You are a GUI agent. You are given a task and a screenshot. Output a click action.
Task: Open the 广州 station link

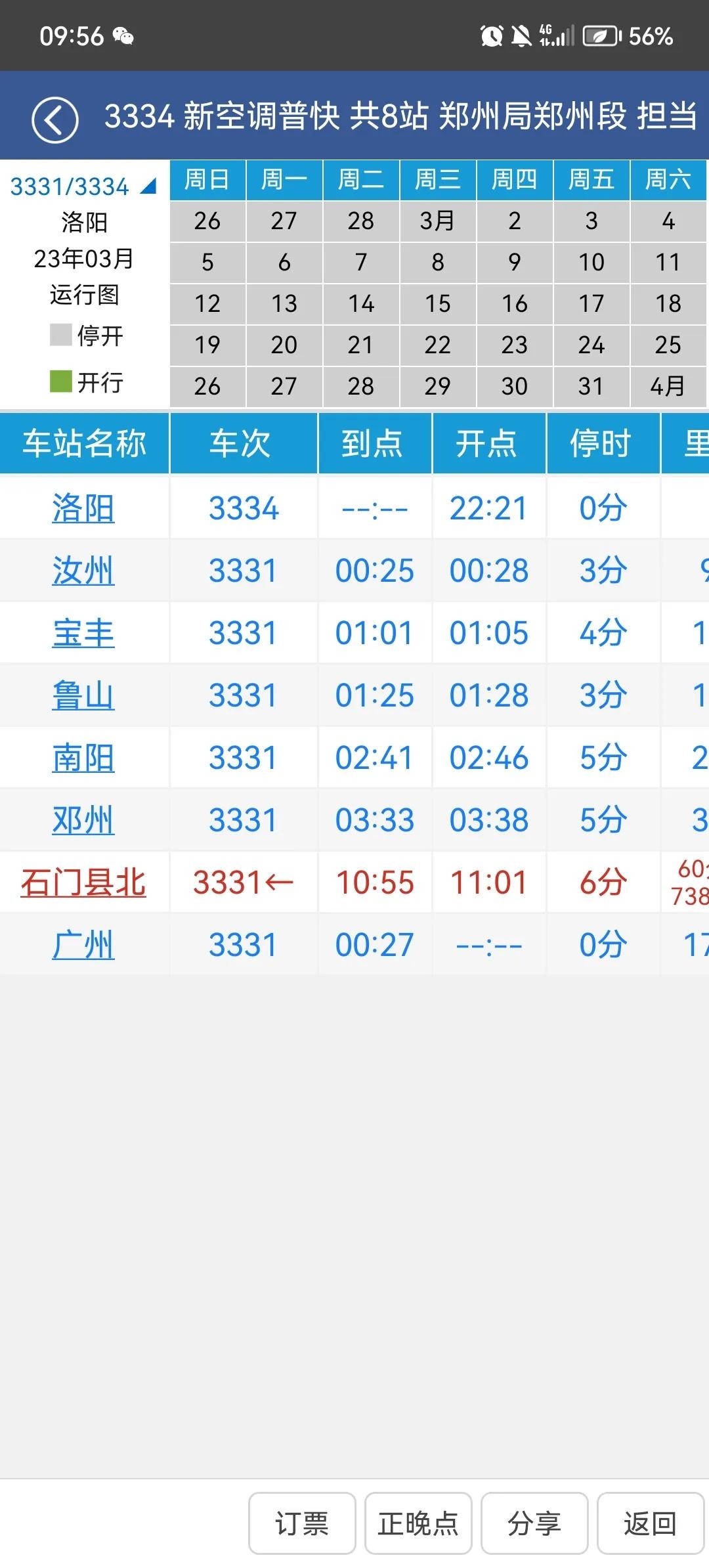[x=83, y=945]
